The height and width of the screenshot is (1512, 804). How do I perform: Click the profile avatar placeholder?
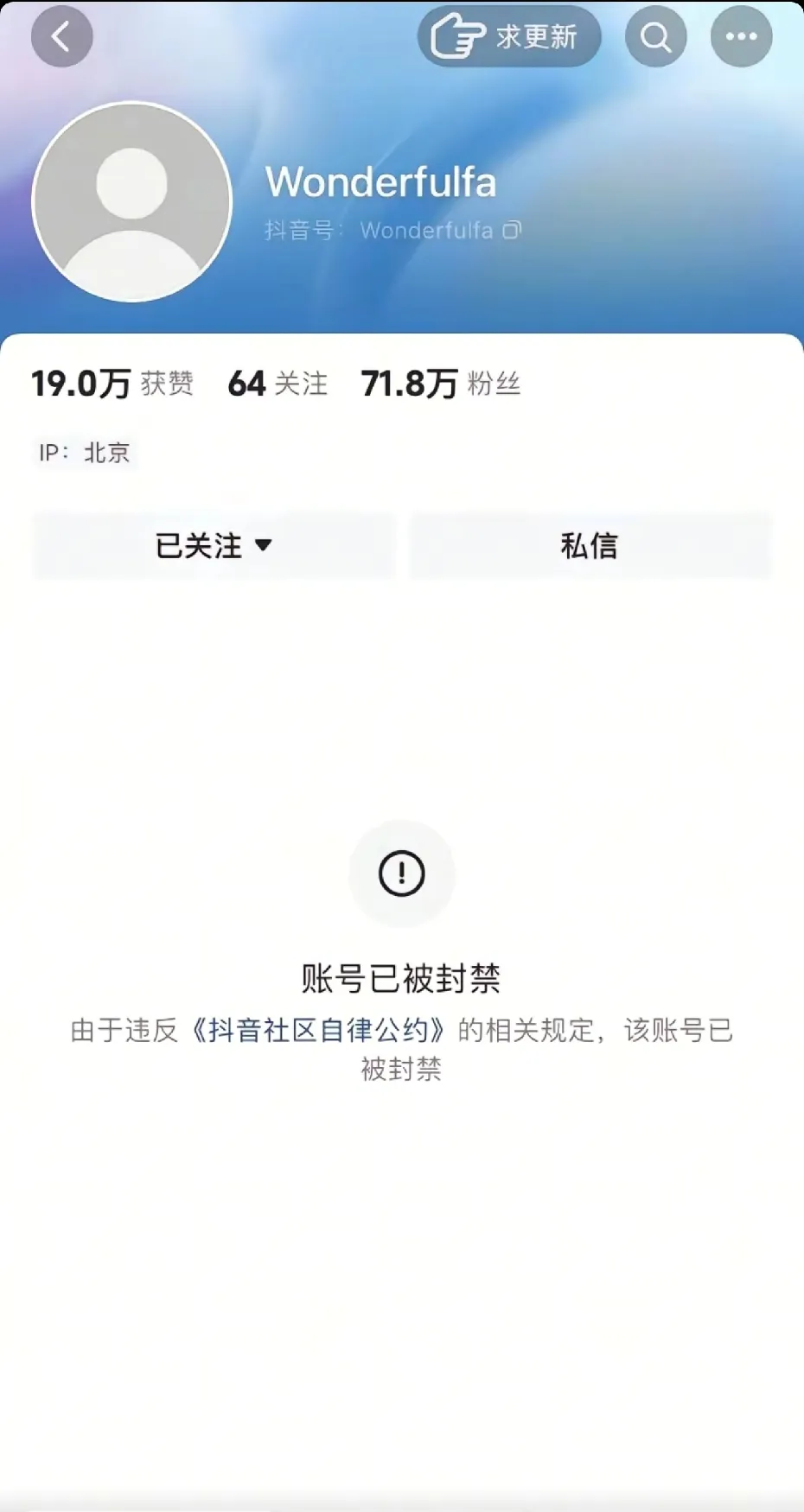tap(131, 200)
